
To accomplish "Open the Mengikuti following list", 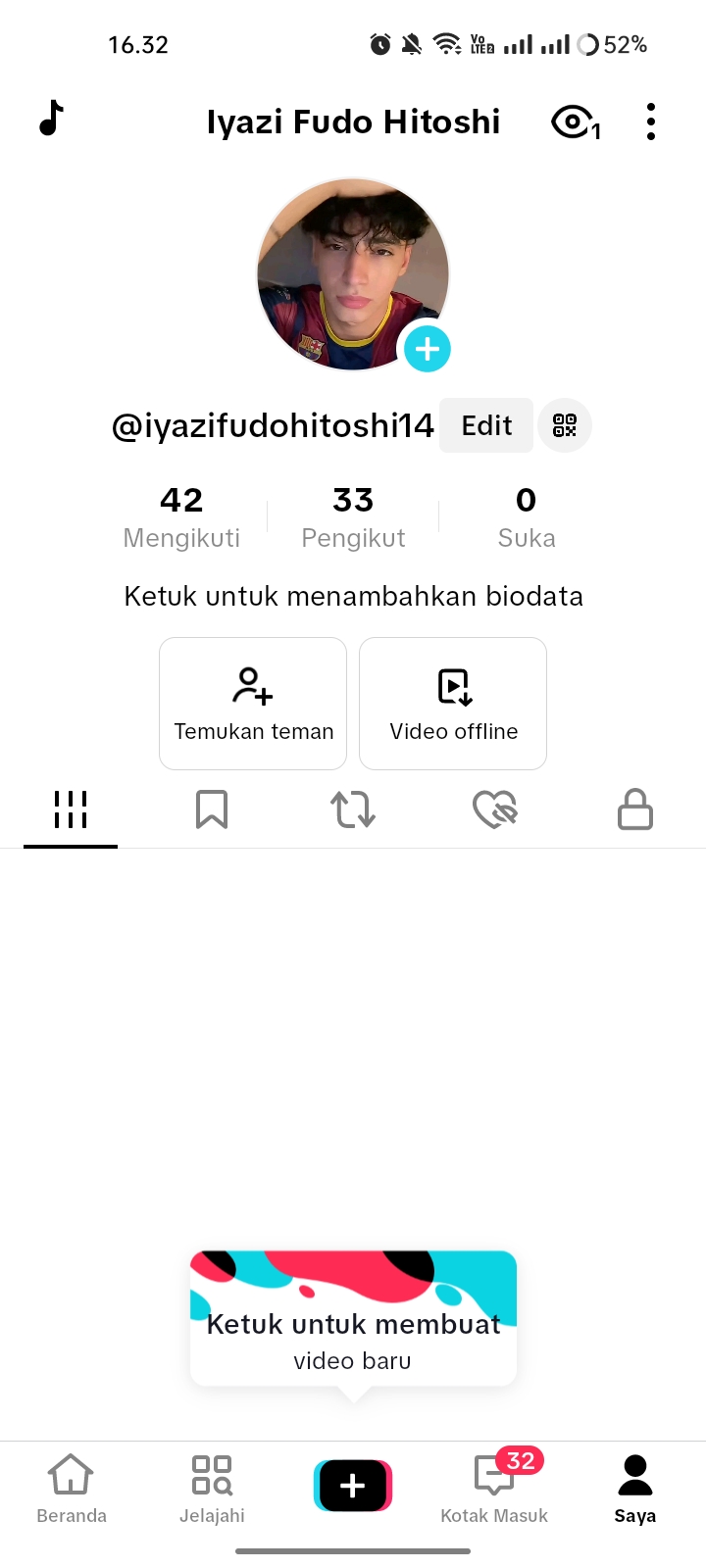I will point(181,517).
